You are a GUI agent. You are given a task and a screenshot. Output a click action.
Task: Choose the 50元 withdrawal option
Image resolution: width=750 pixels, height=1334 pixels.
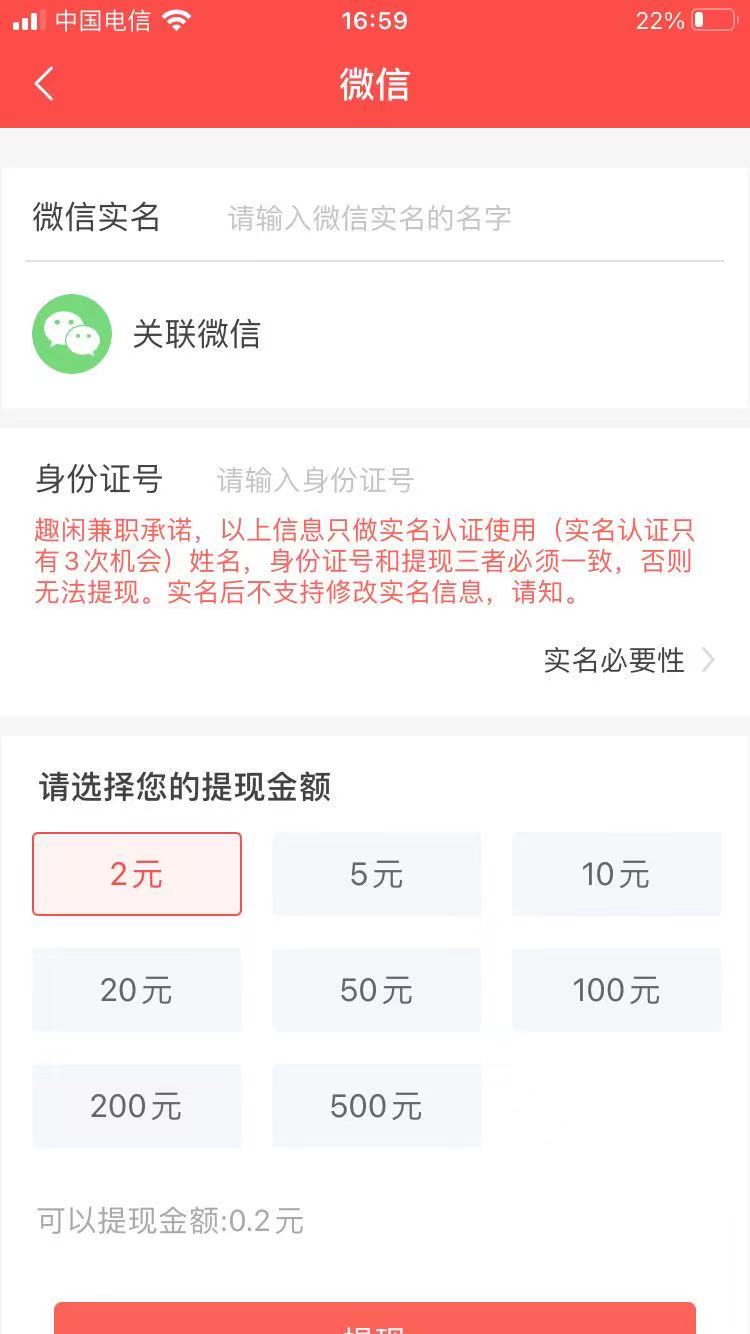[376, 990]
